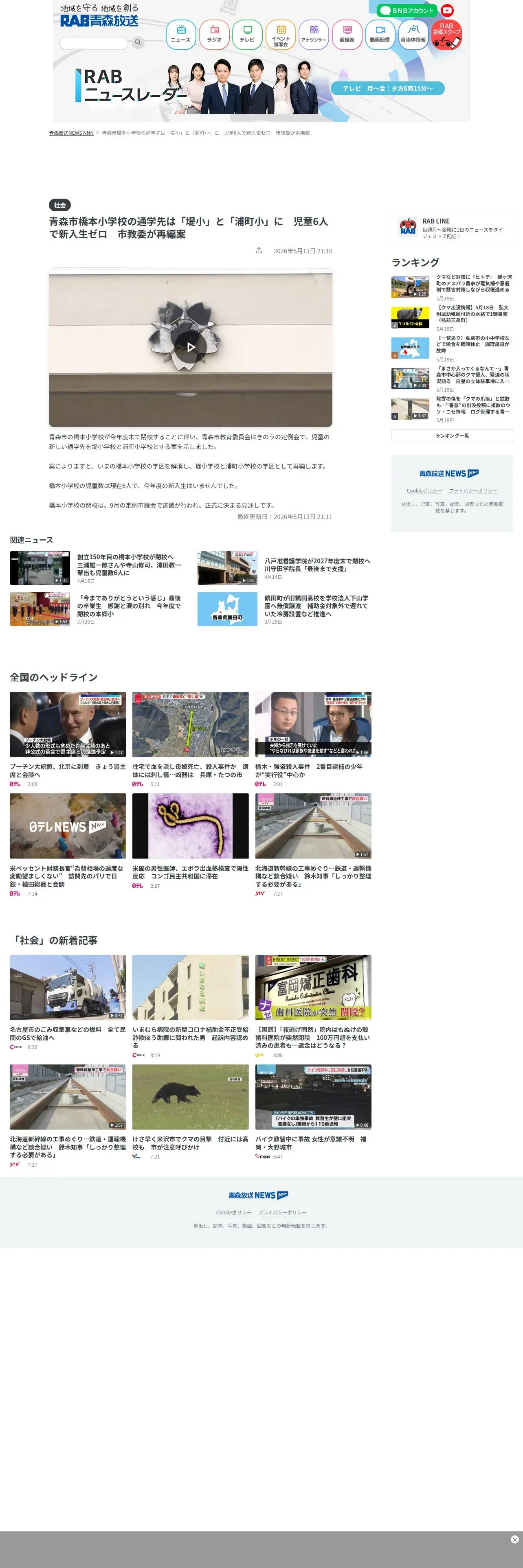Open the YouTube icon in the header
Screen dimensions: 523x1568
point(448,10)
